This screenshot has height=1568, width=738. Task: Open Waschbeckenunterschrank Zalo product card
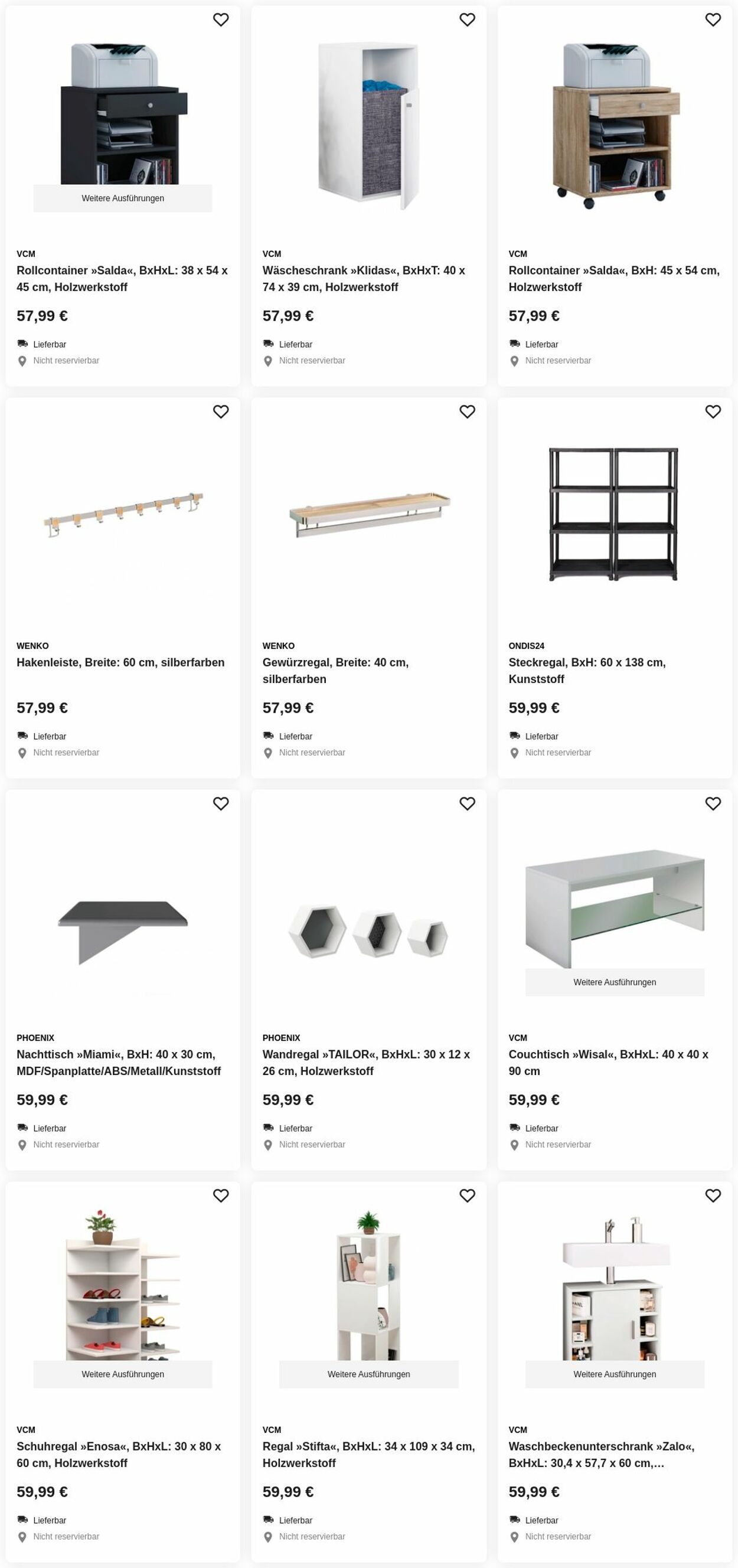tap(601, 1454)
